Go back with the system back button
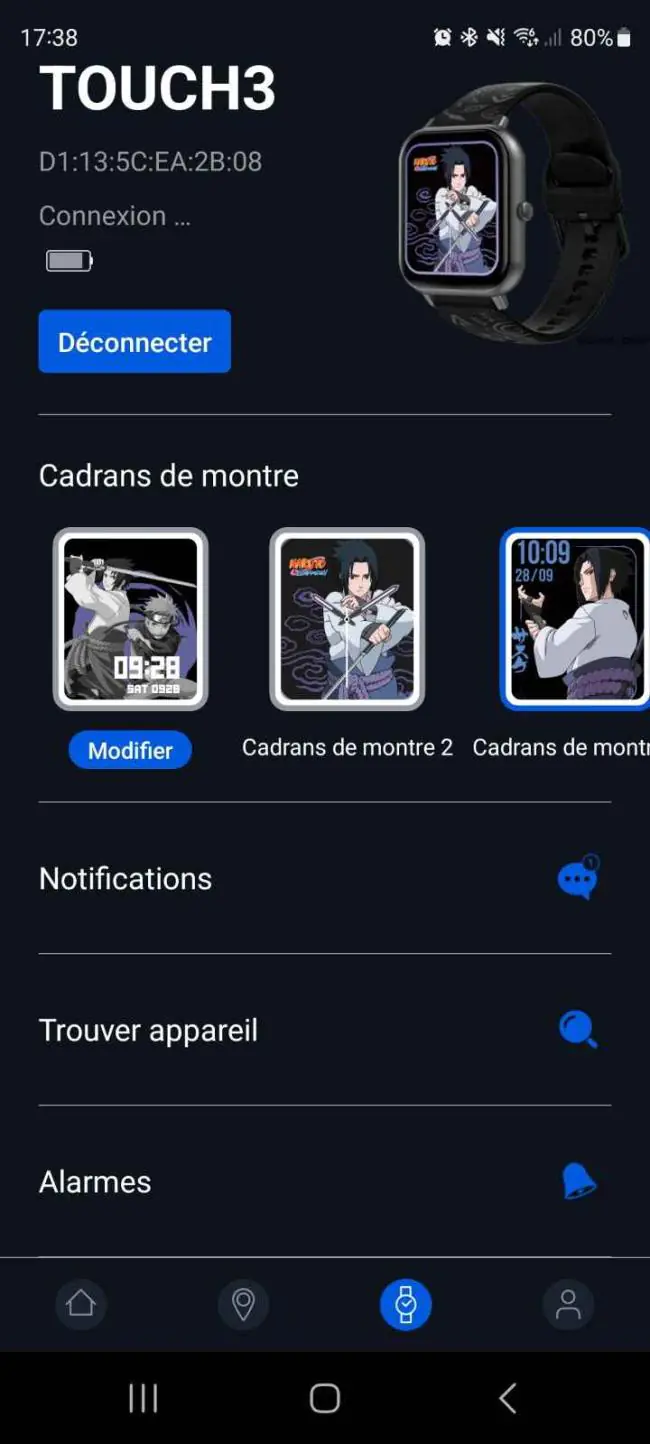650x1444 pixels. pyautogui.click(x=507, y=1398)
